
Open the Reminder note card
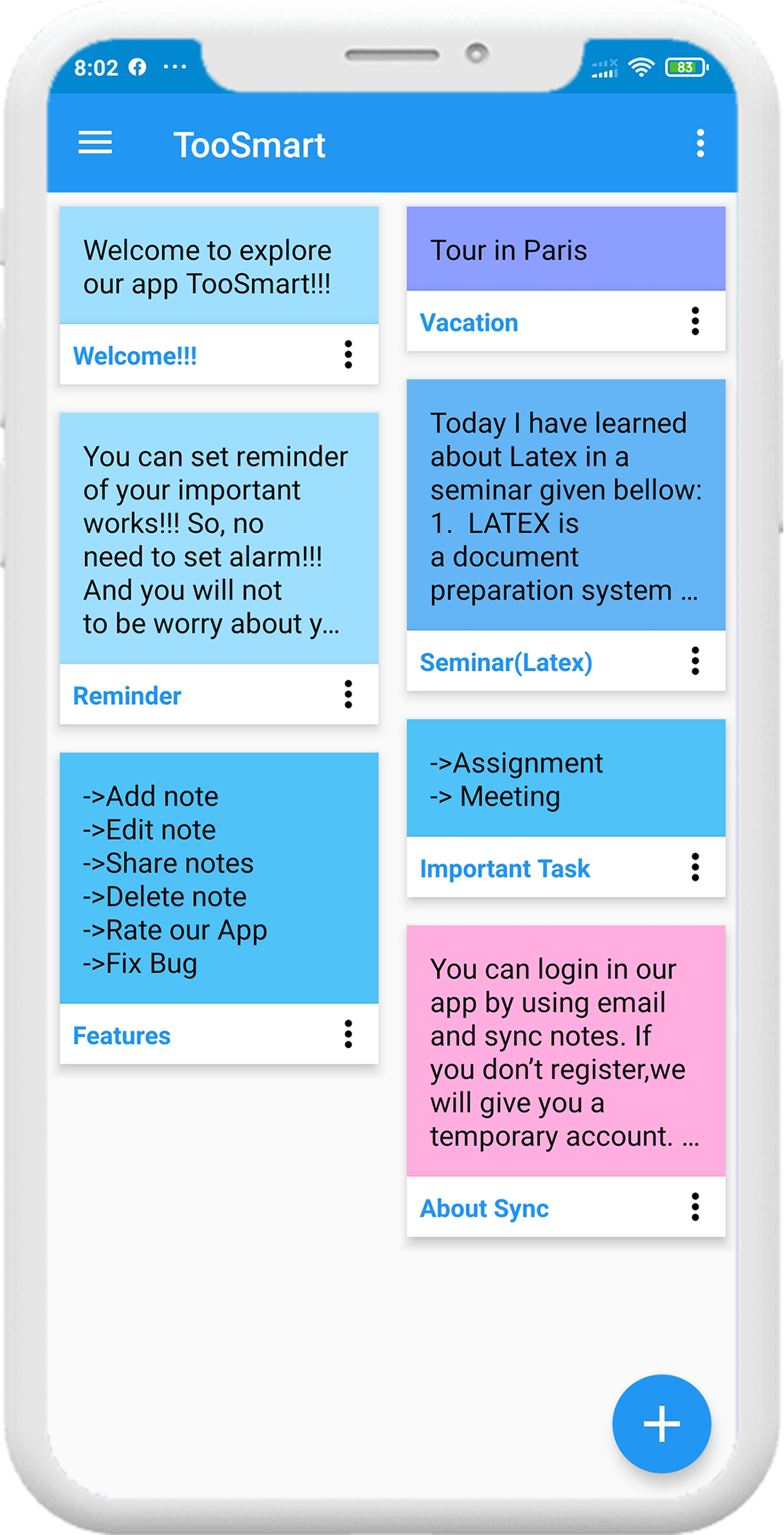click(219, 539)
